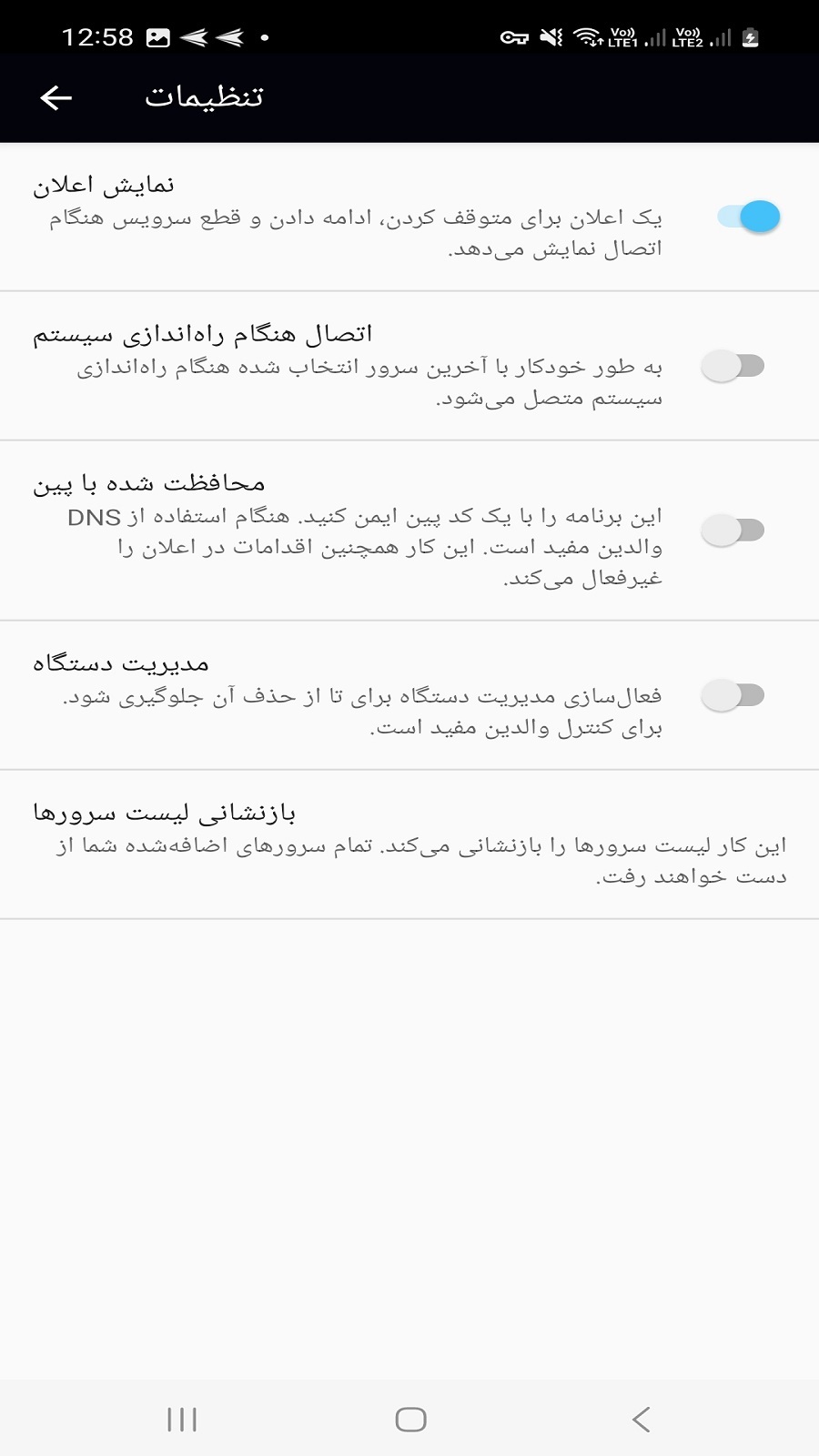
Task: Tap the Wi-Fi status icon
Action: tap(587, 36)
